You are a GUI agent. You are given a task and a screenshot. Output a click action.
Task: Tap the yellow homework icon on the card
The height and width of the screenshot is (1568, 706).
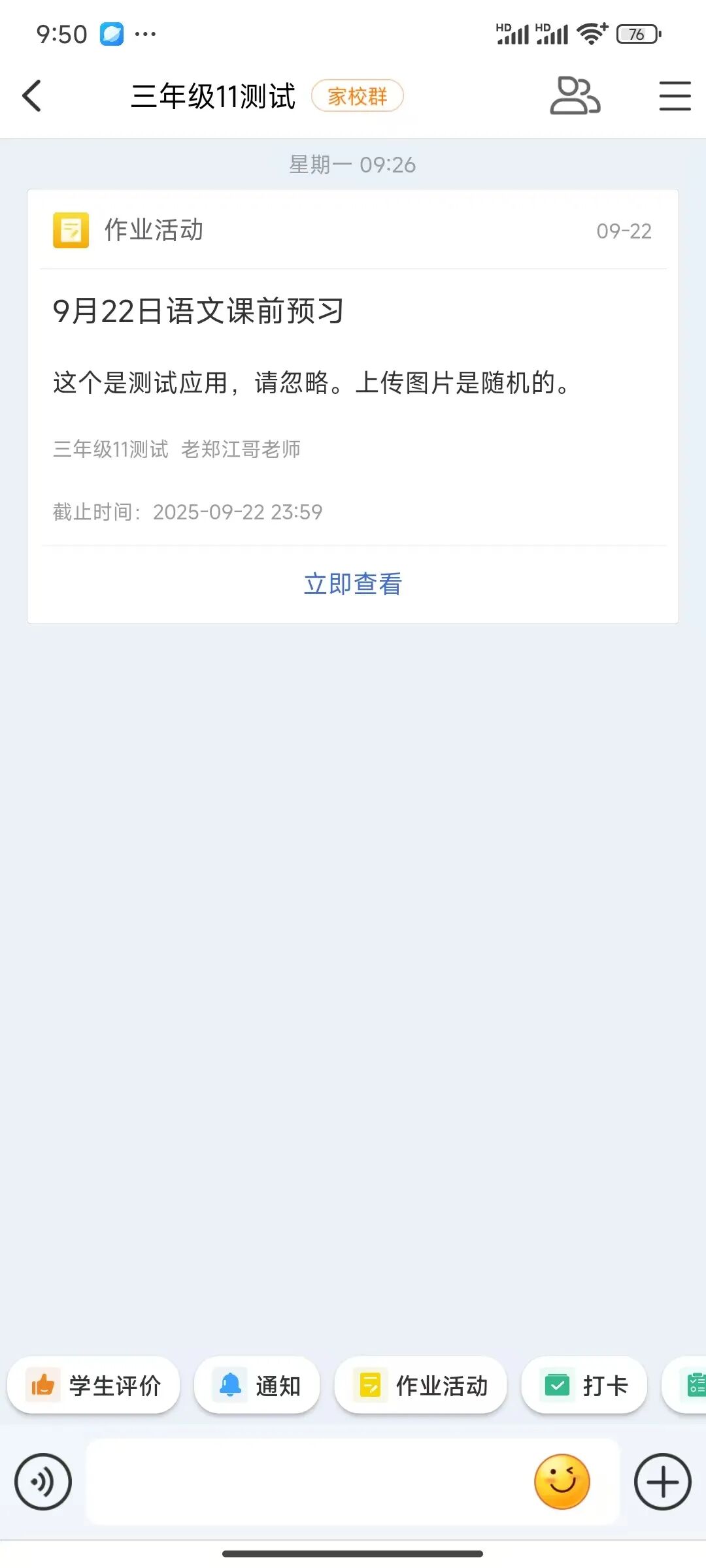[70, 231]
